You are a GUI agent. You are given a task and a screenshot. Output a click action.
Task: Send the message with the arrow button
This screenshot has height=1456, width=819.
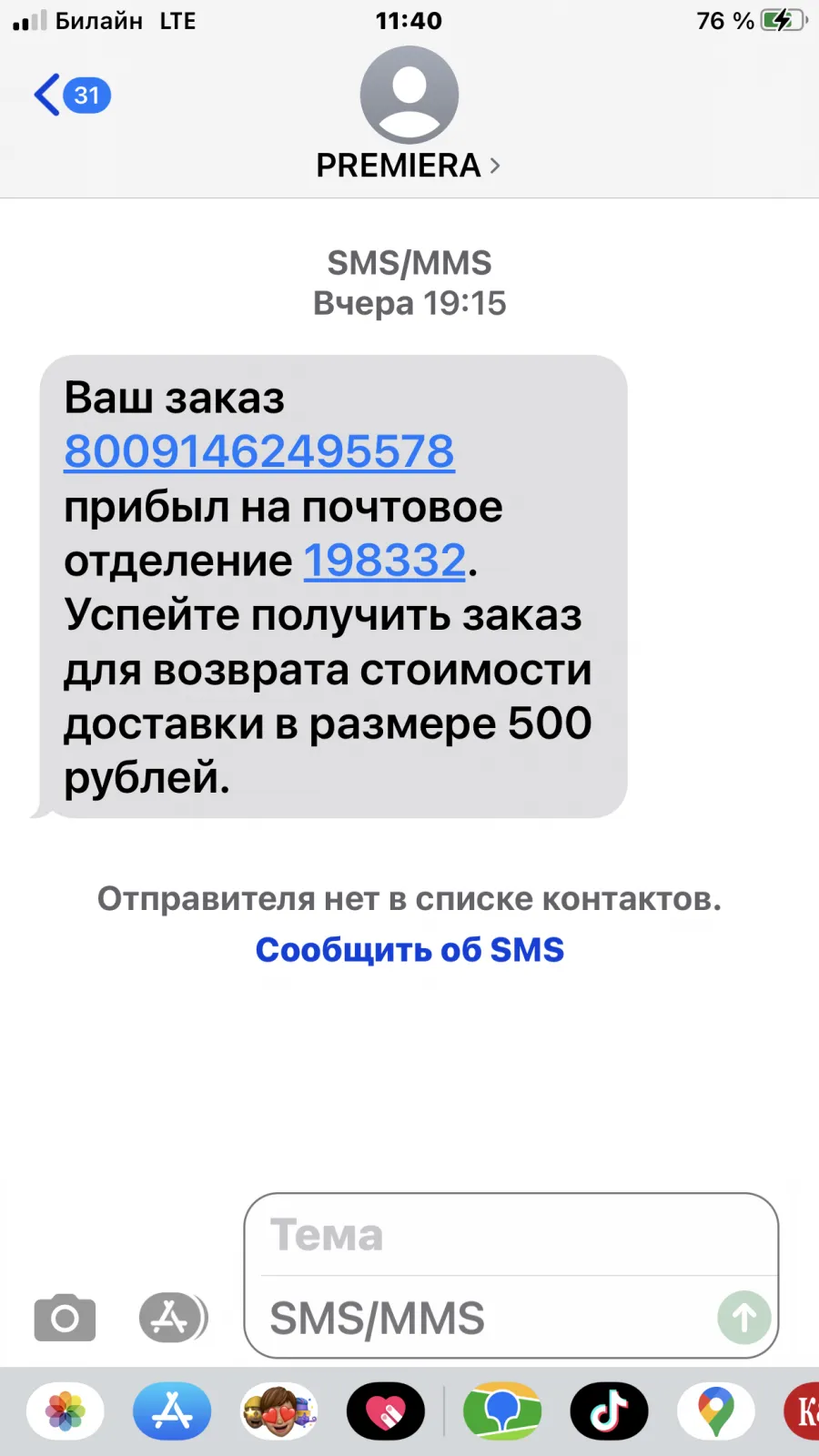pyautogui.click(x=744, y=1318)
